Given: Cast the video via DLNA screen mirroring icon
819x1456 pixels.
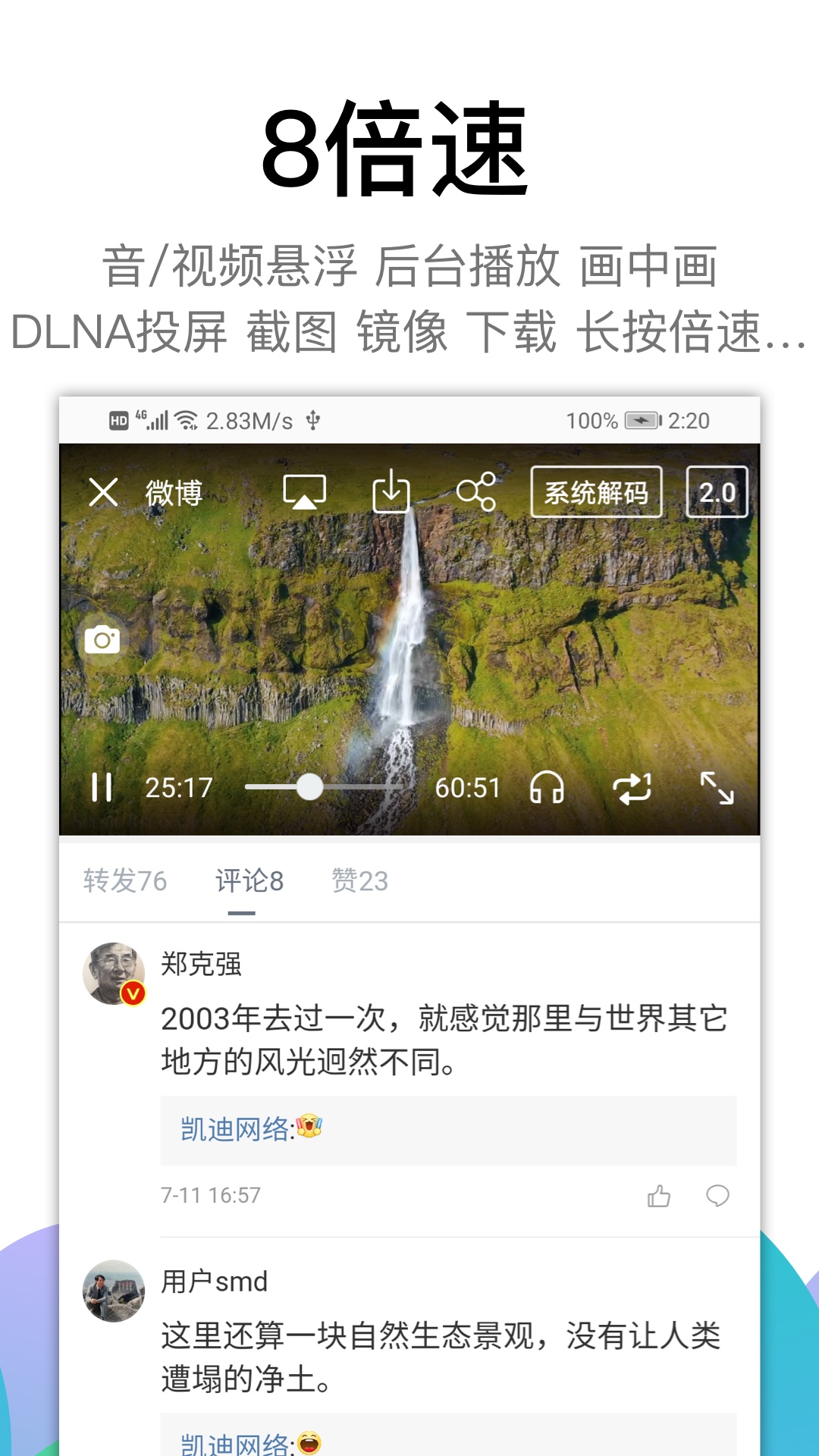Looking at the screenshot, I should pyautogui.click(x=304, y=491).
